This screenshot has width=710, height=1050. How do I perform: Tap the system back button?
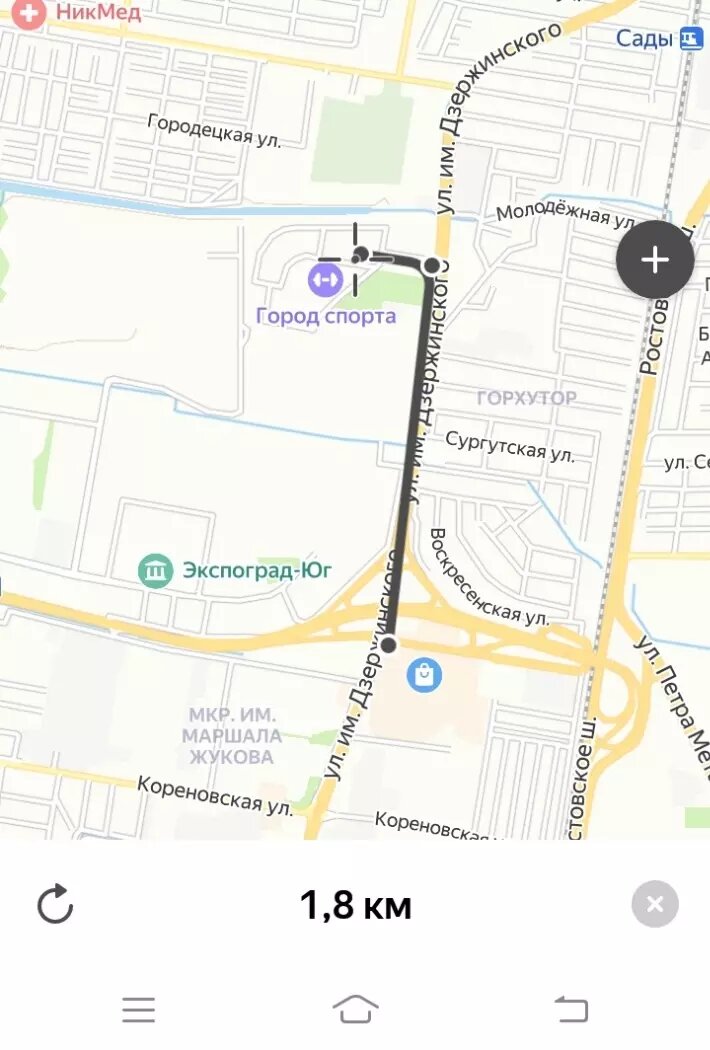click(572, 1008)
